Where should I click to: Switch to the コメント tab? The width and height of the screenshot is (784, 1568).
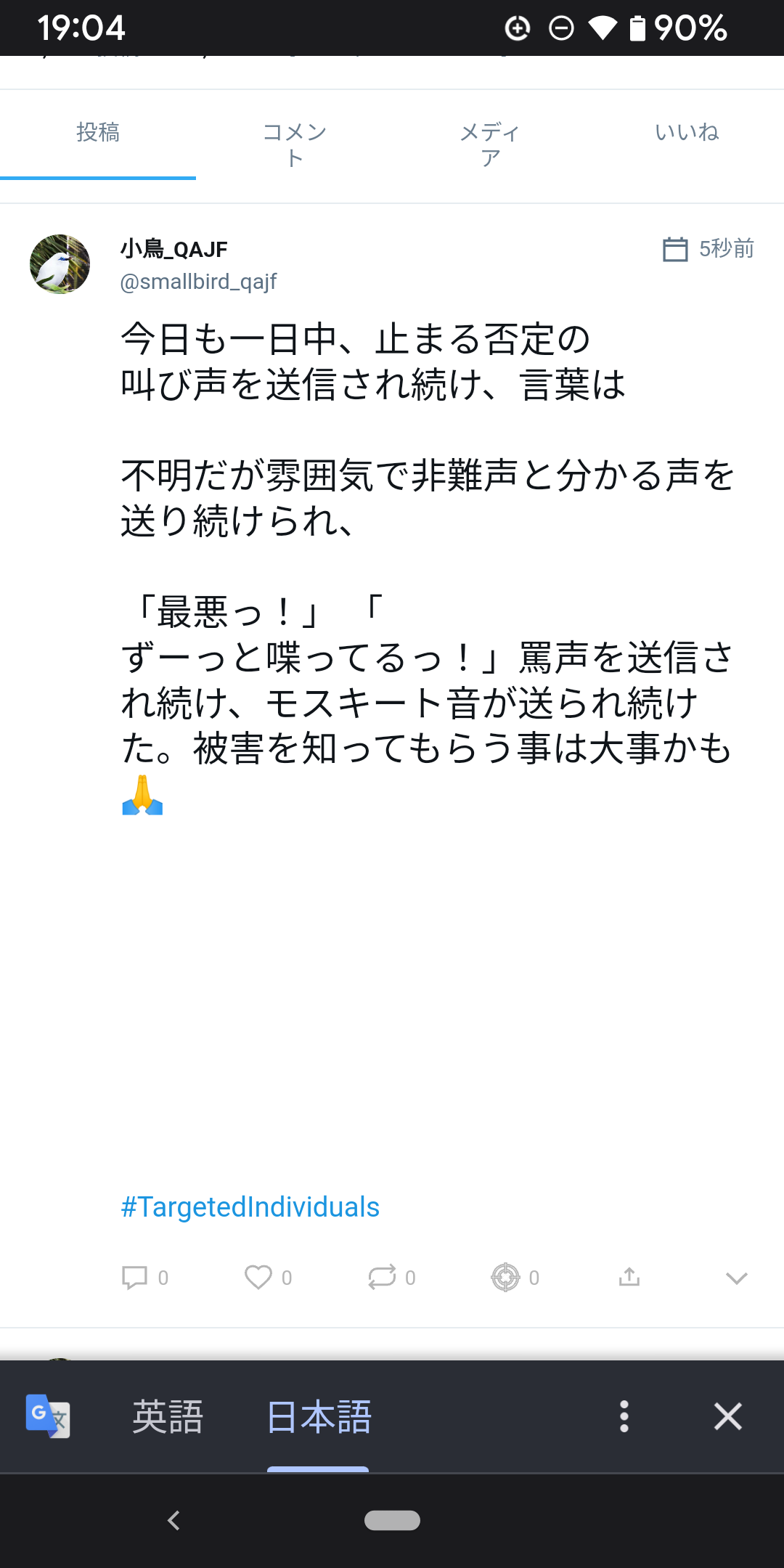pos(294,144)
